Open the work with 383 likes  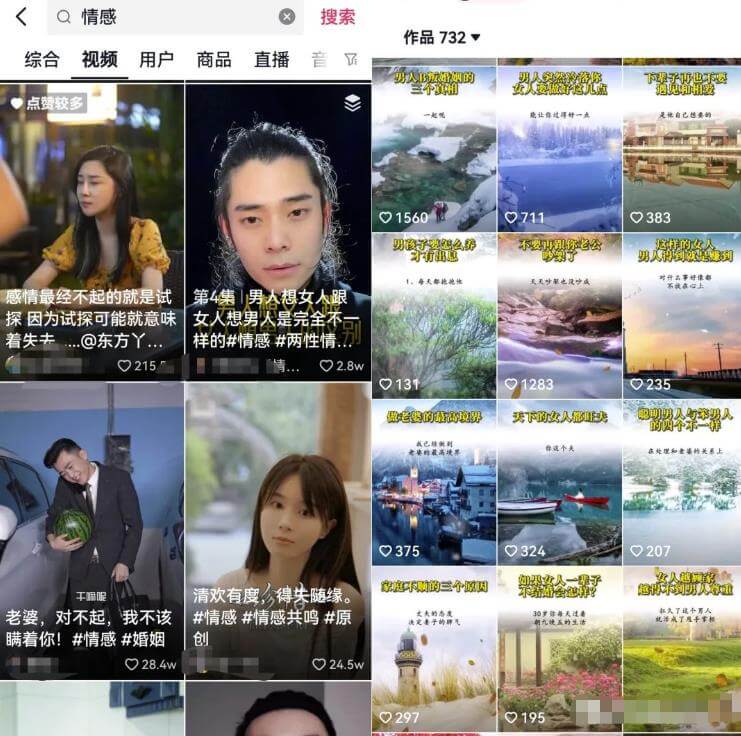684,146
